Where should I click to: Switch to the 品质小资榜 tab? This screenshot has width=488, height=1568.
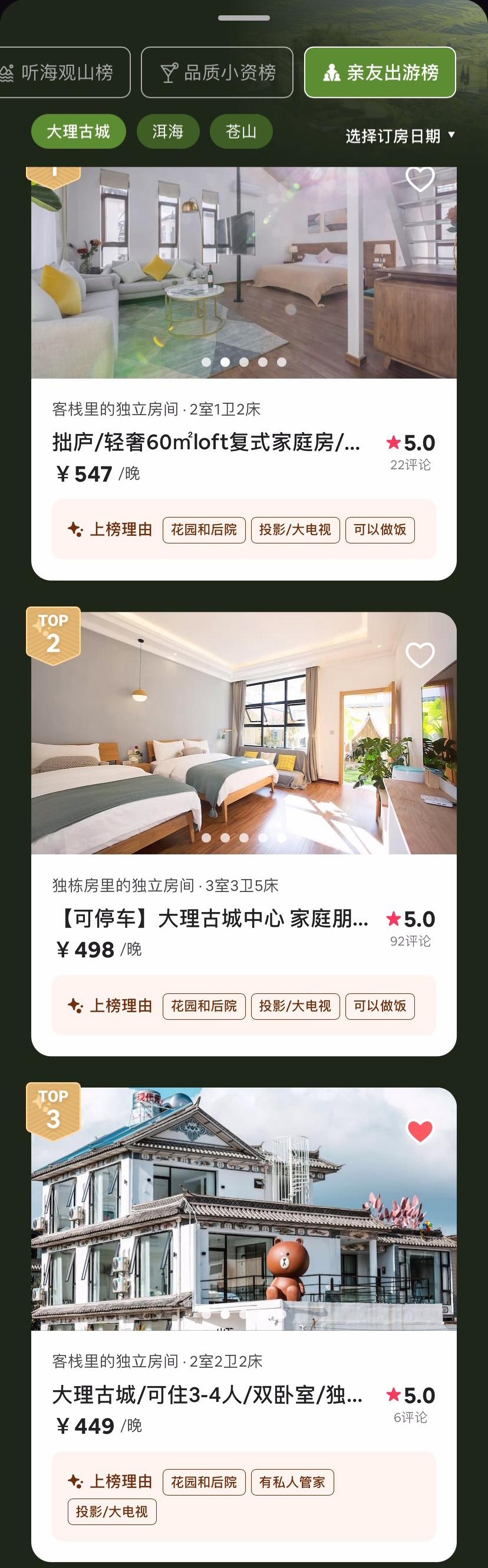[x=217, y=72]
